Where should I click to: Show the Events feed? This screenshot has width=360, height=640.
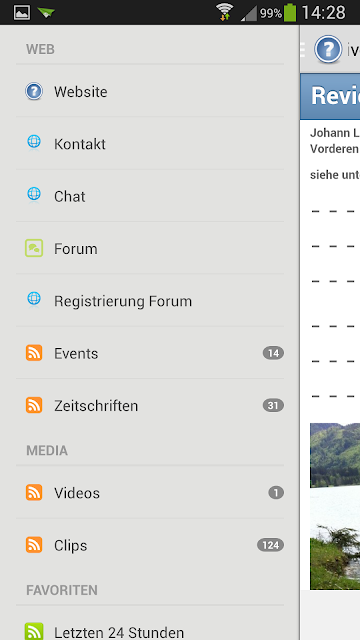pyautogui.click(x=150, y=353)
